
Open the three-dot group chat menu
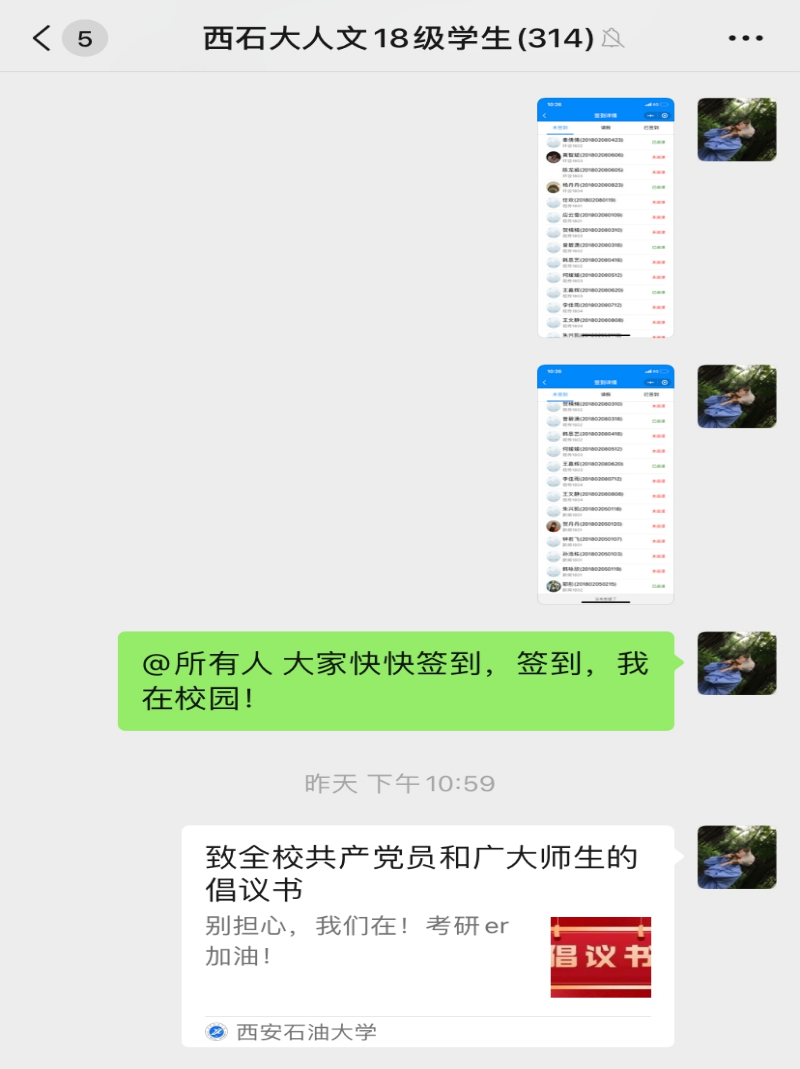coord(745,39)
